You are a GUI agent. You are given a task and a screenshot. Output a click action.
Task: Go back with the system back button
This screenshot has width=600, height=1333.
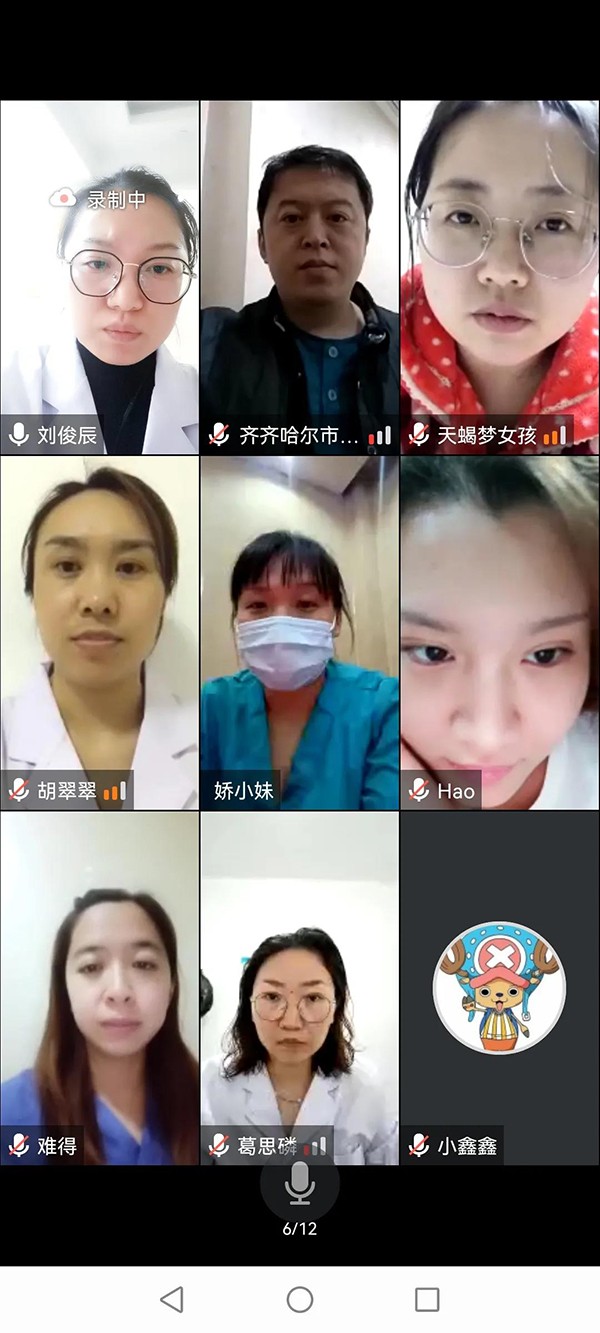[x=172, y=1299]
